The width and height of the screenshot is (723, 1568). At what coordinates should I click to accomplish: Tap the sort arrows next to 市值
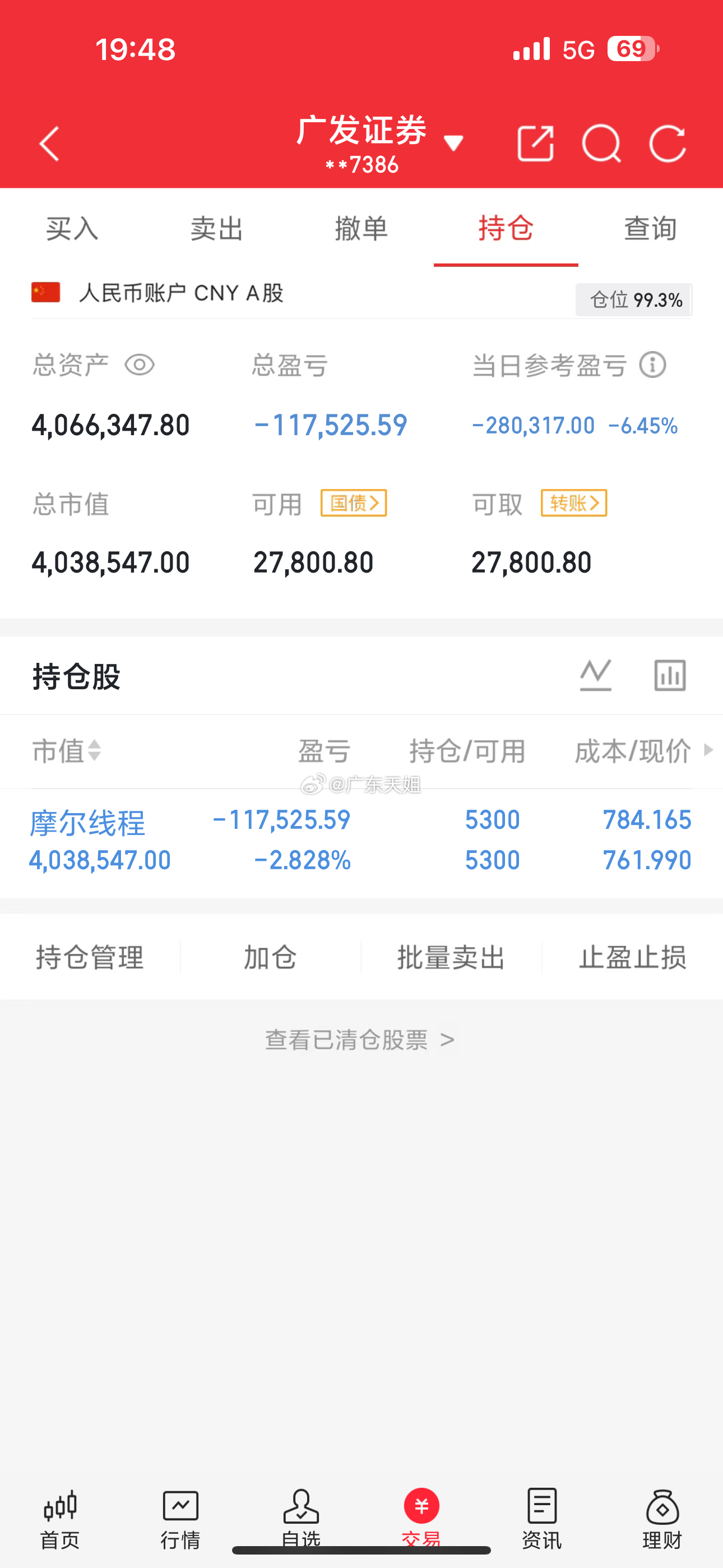pyautogui.click(x=92, y=753)
